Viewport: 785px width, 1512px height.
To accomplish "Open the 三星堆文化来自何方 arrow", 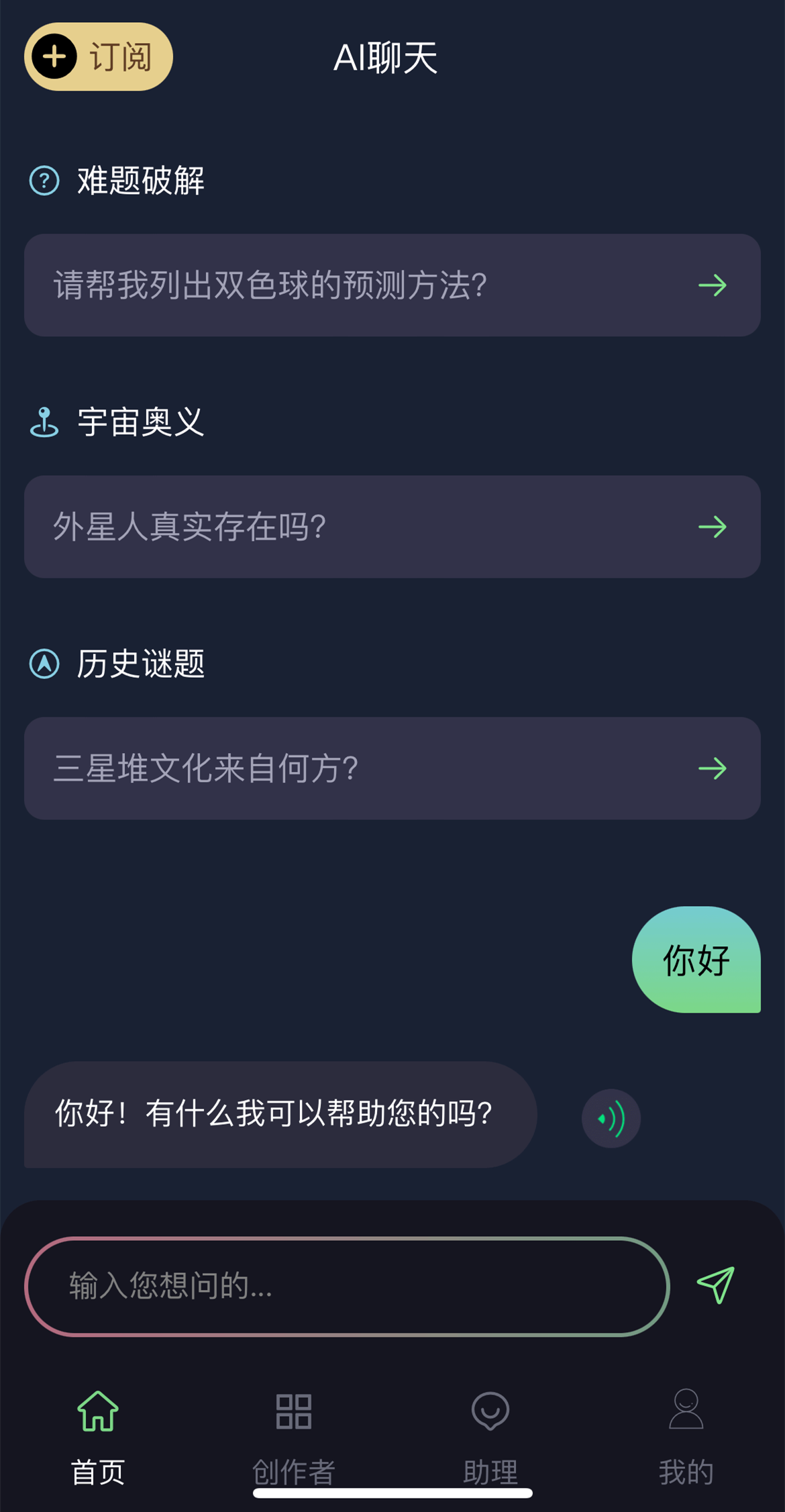I will tap(713, 768).
